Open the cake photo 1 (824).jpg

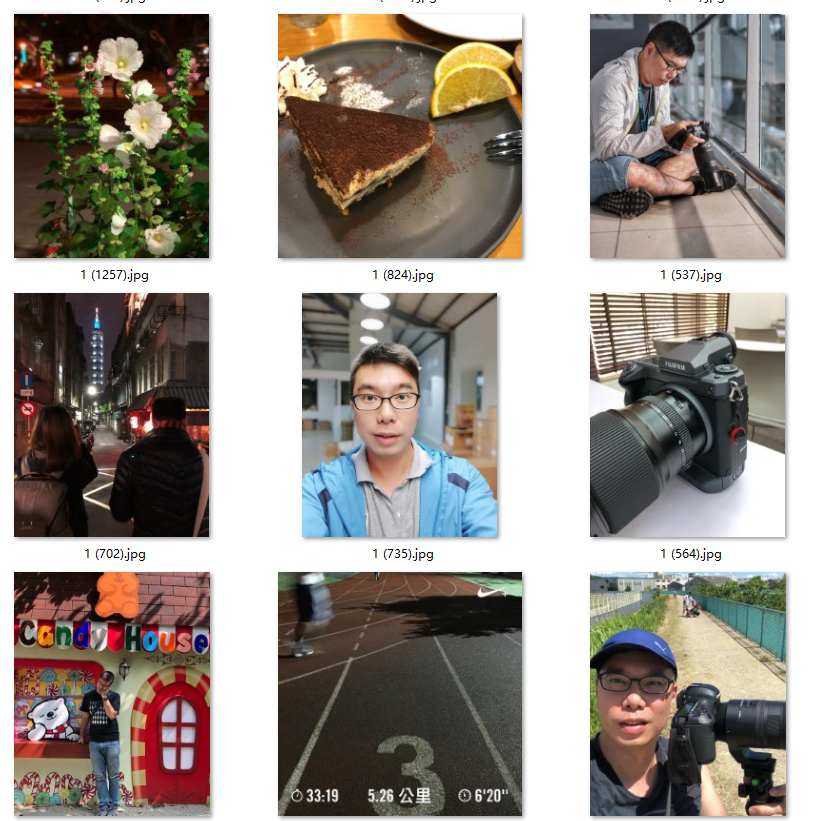coord(399,136)
